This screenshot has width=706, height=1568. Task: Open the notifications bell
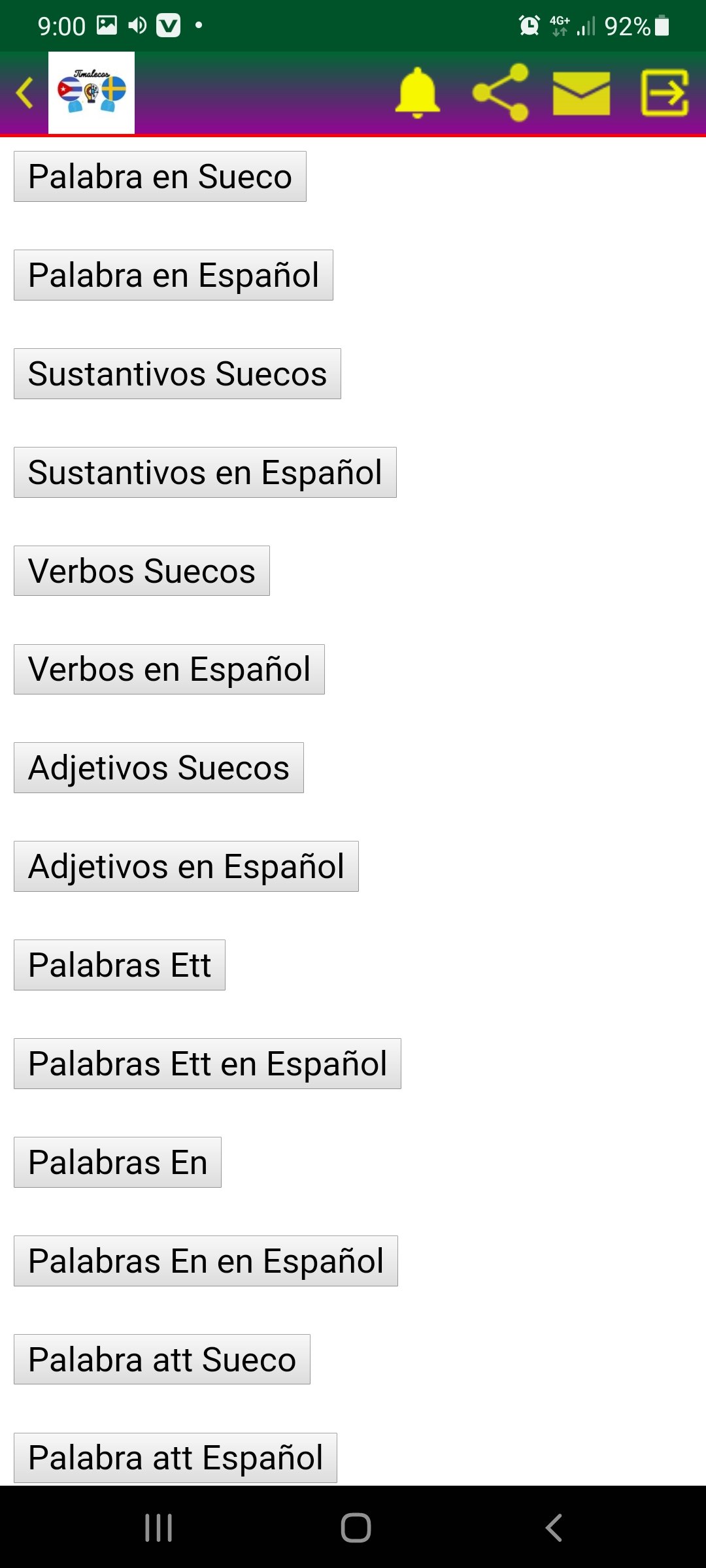[417, 93]
